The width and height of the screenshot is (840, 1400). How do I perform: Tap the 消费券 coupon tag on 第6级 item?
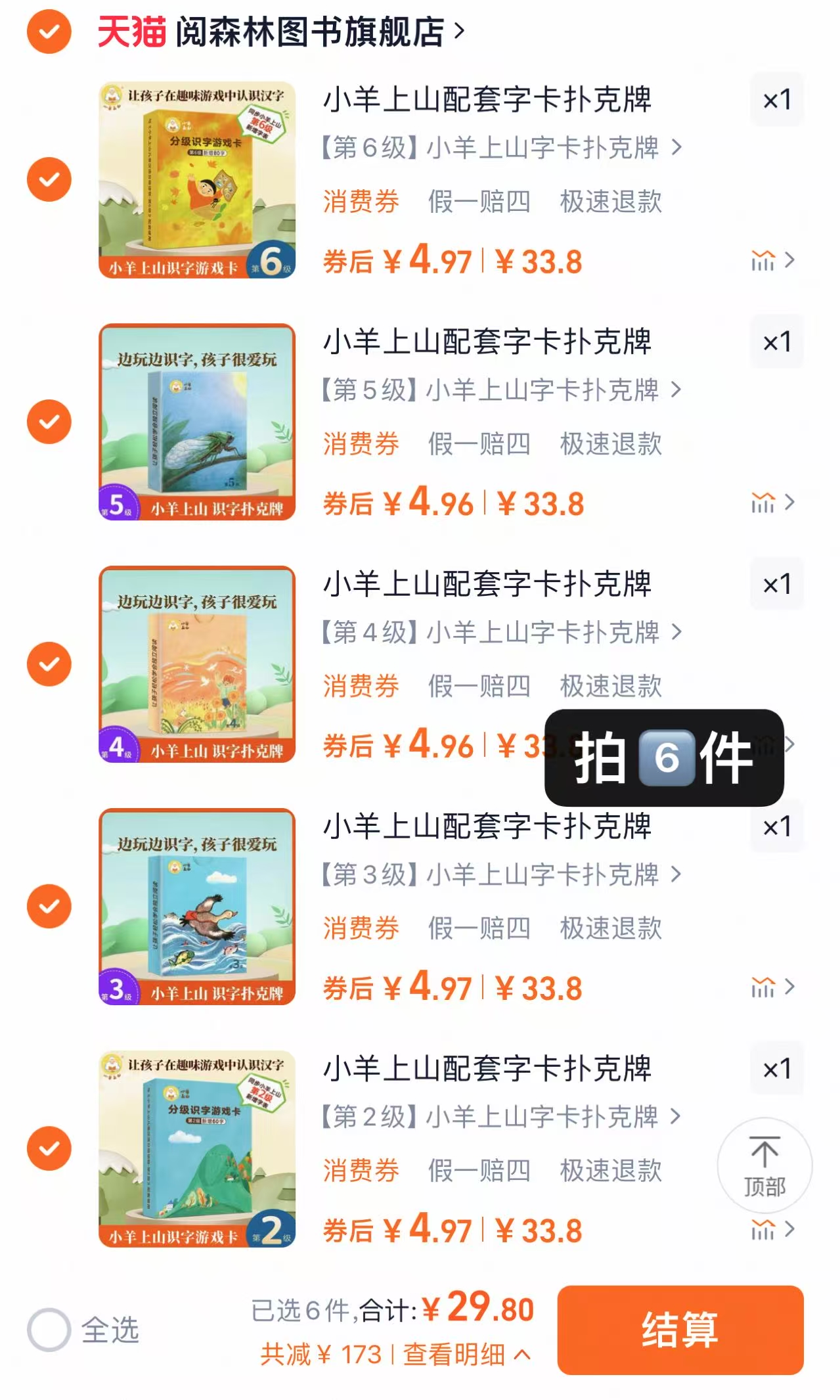pos(362,203)
